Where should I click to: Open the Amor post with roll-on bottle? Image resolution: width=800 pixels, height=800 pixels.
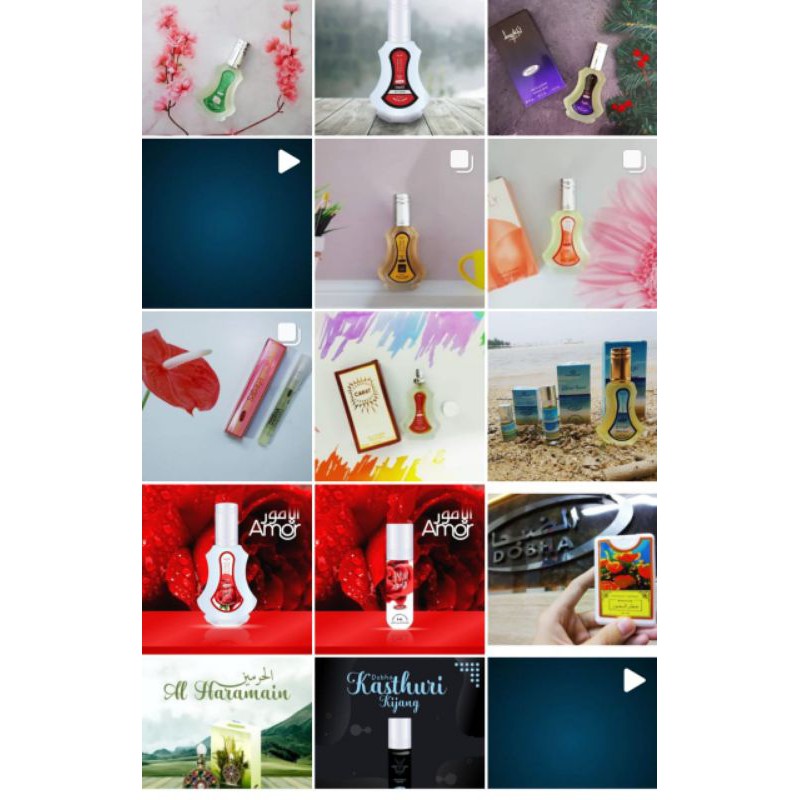[399, 569]
